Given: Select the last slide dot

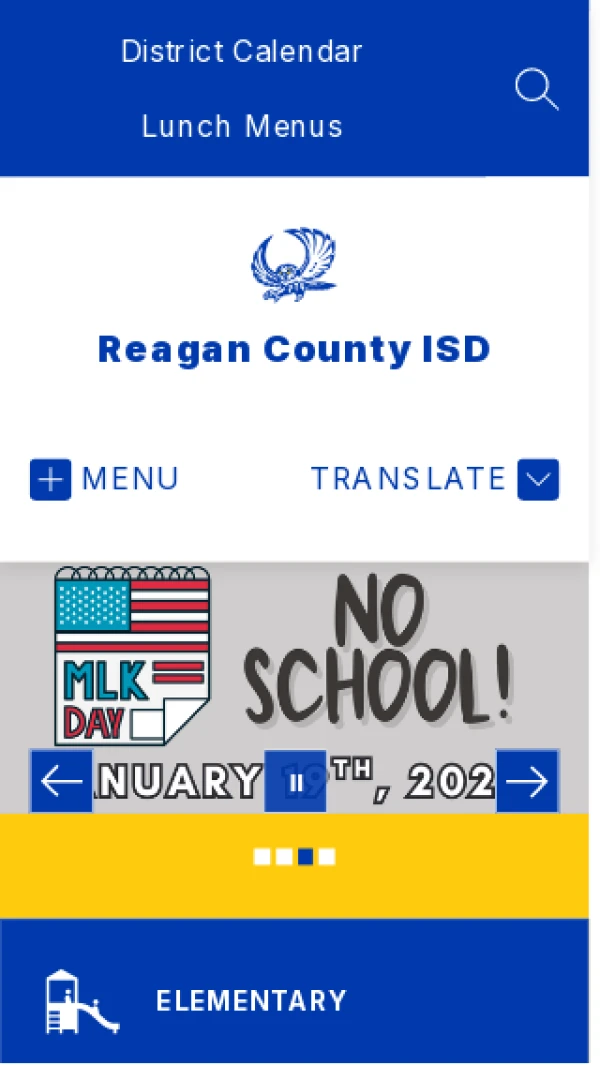Looking at the screenshot, I should tap(327, 857).
